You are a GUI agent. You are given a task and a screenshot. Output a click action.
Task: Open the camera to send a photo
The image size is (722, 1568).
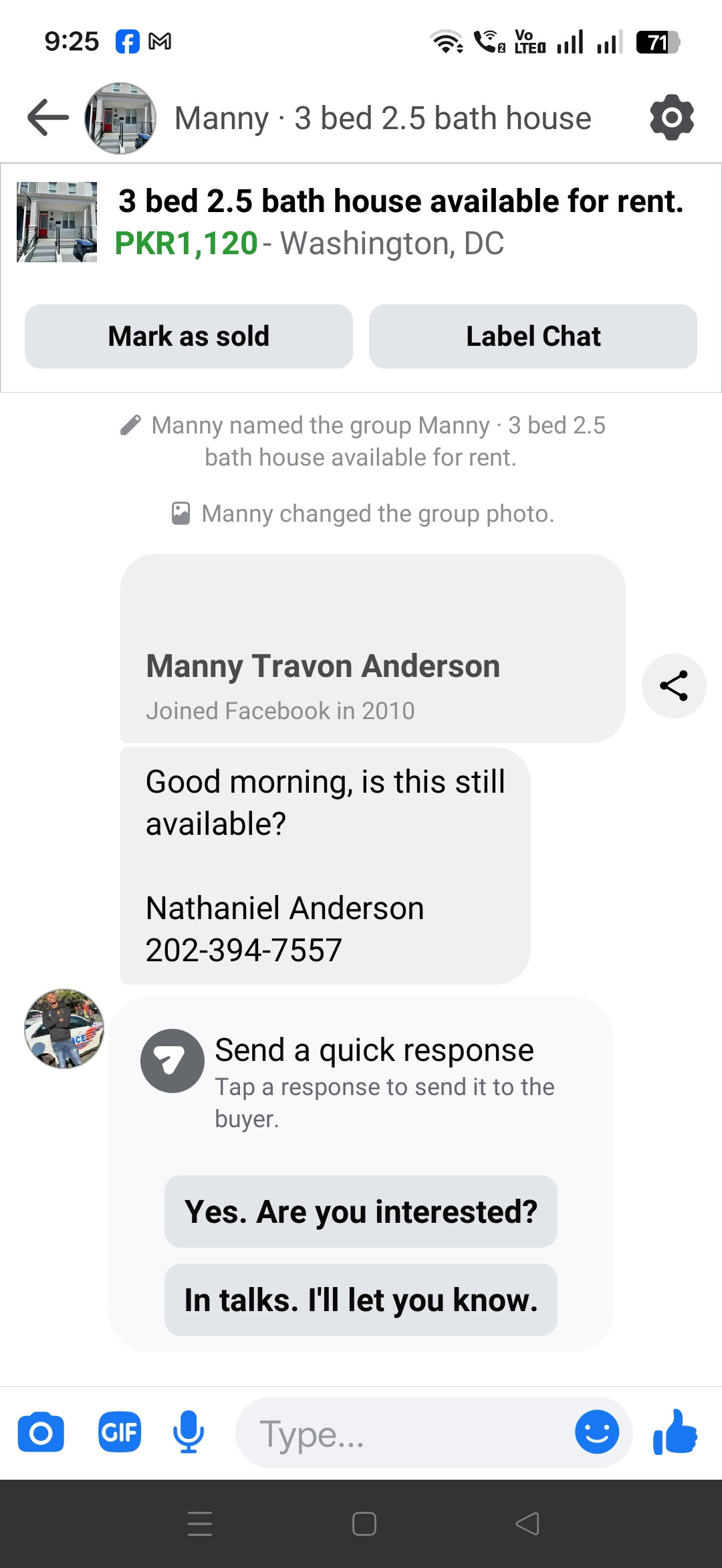tap(41, 1432)
